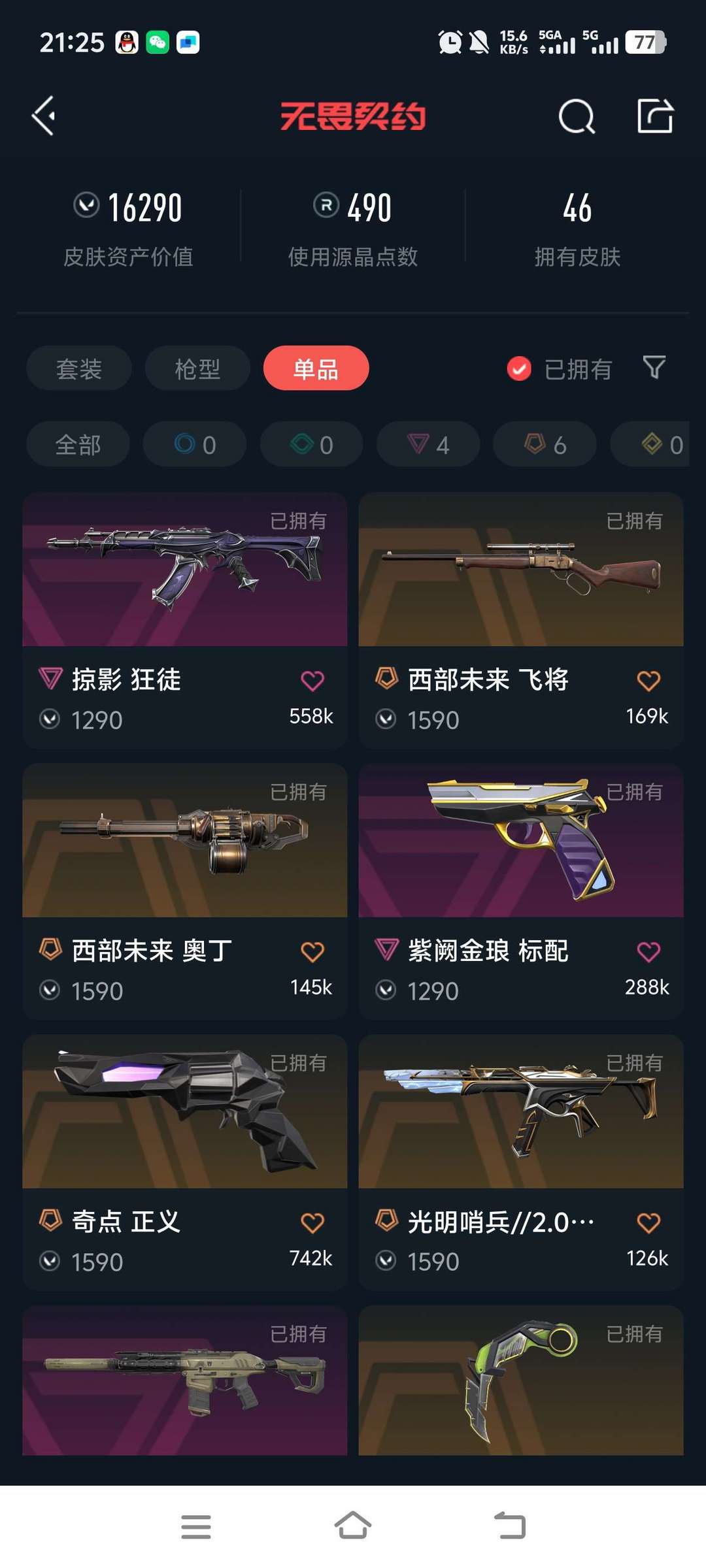This screenshot has width=706, height=1568.
Task: Open the filter funnel icon
Action: pyautogui.click(x=654, y=368)
